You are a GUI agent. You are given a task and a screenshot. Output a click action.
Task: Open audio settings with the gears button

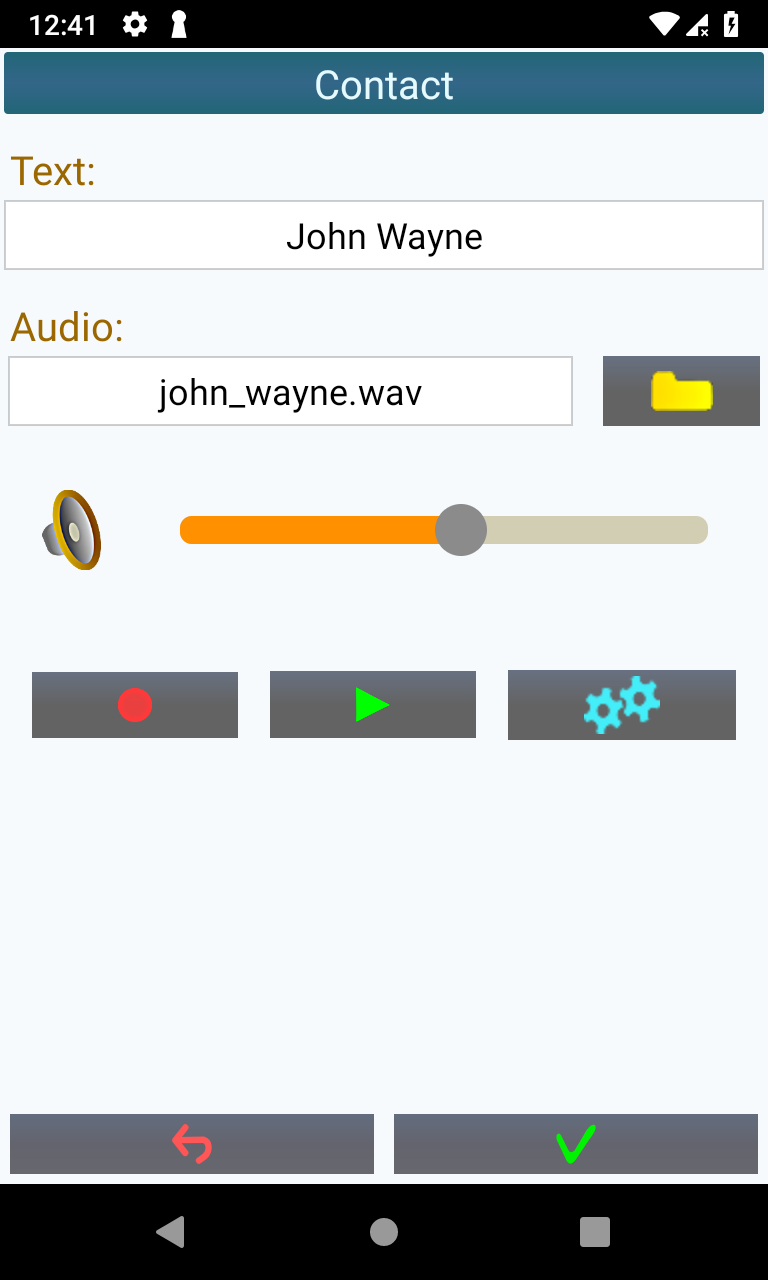coord(621,705)
